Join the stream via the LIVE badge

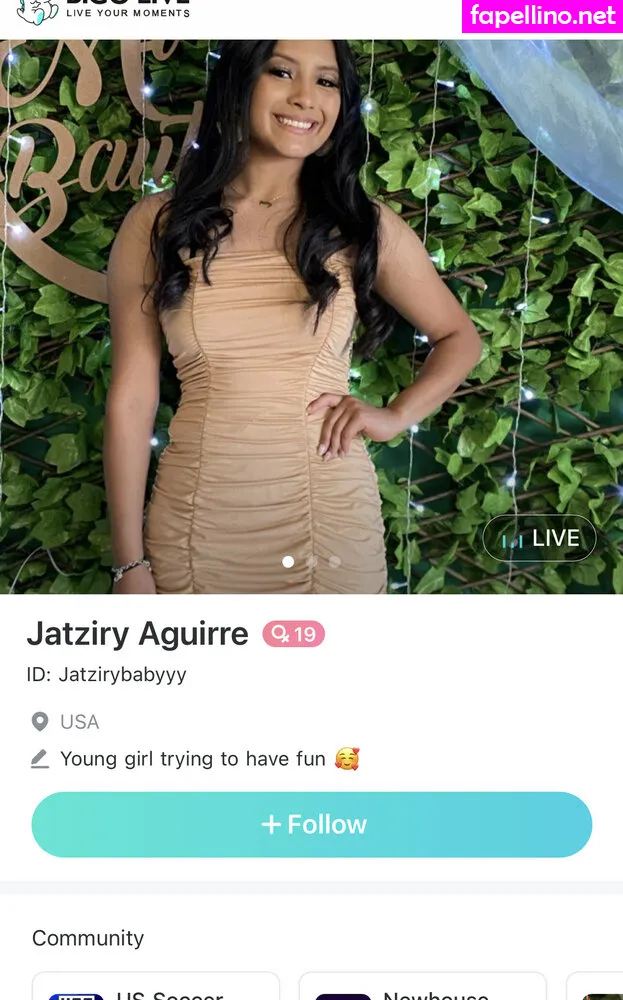coord(540,539)
